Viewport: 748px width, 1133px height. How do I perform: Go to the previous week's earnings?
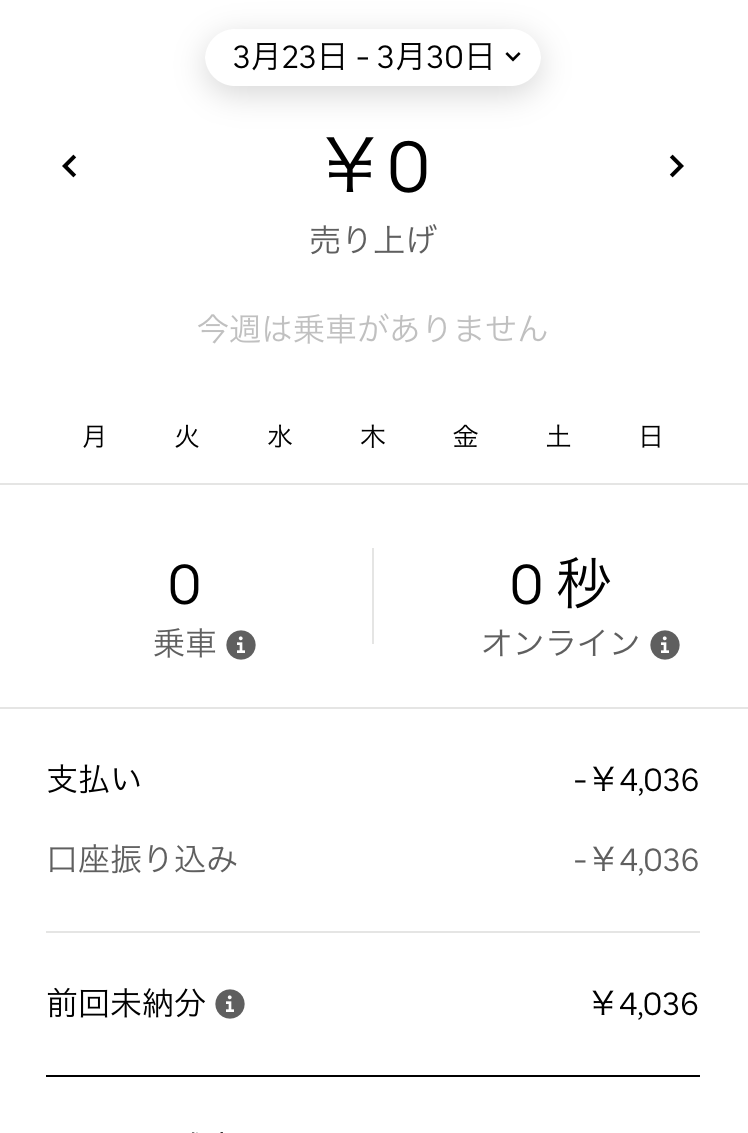pos(69,166)
